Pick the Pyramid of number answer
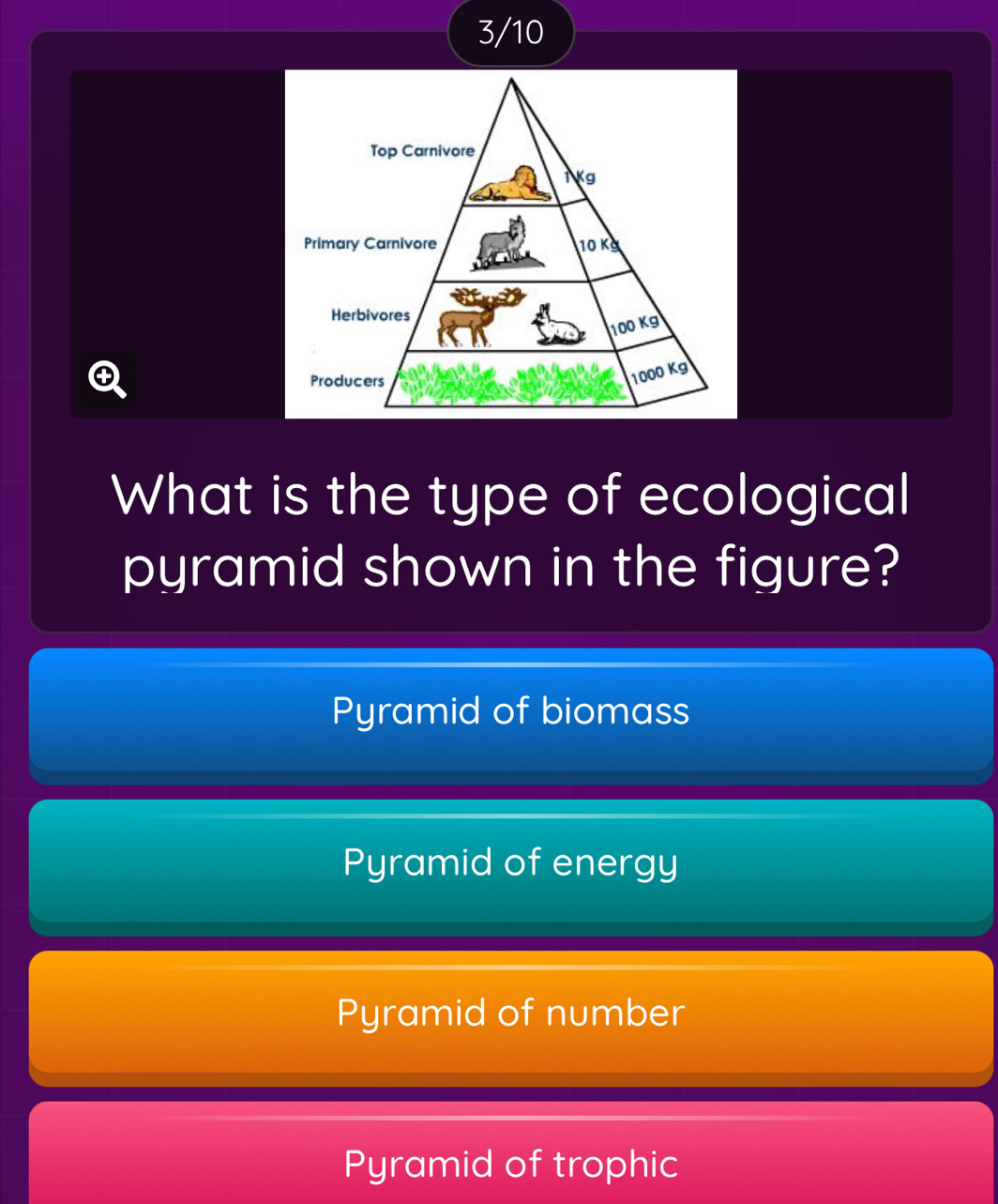 pyautogui.click(x=510, y=1013)
